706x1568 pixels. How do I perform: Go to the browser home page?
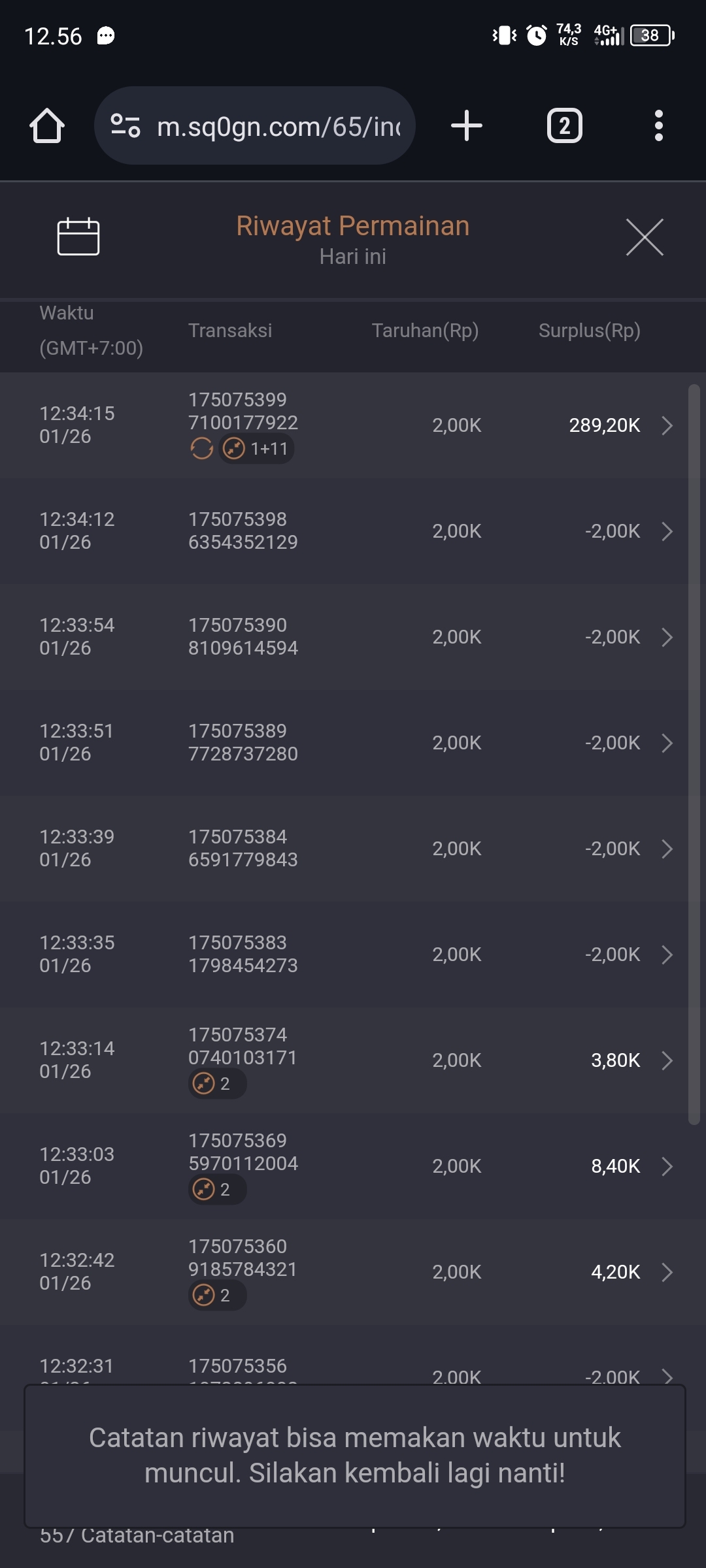click(47, 125)
